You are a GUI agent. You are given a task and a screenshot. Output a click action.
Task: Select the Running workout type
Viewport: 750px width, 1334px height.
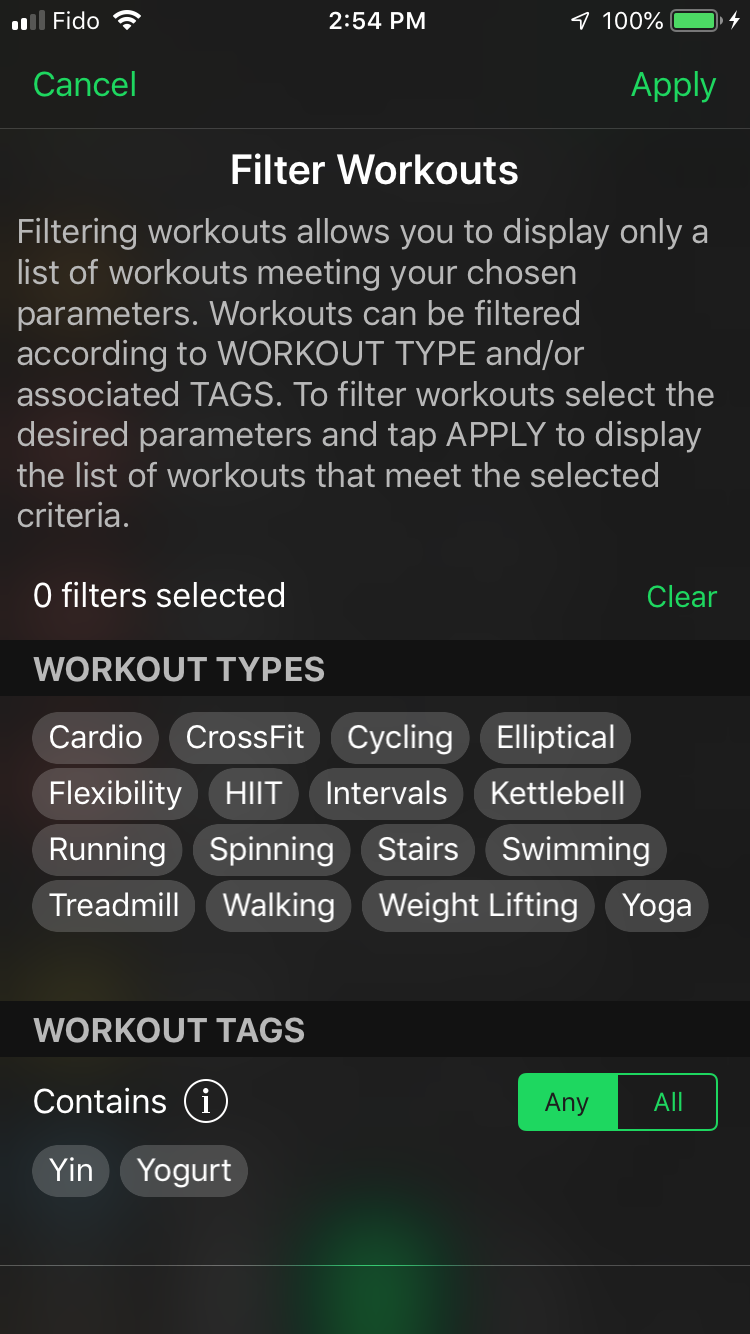coord(107,850)
